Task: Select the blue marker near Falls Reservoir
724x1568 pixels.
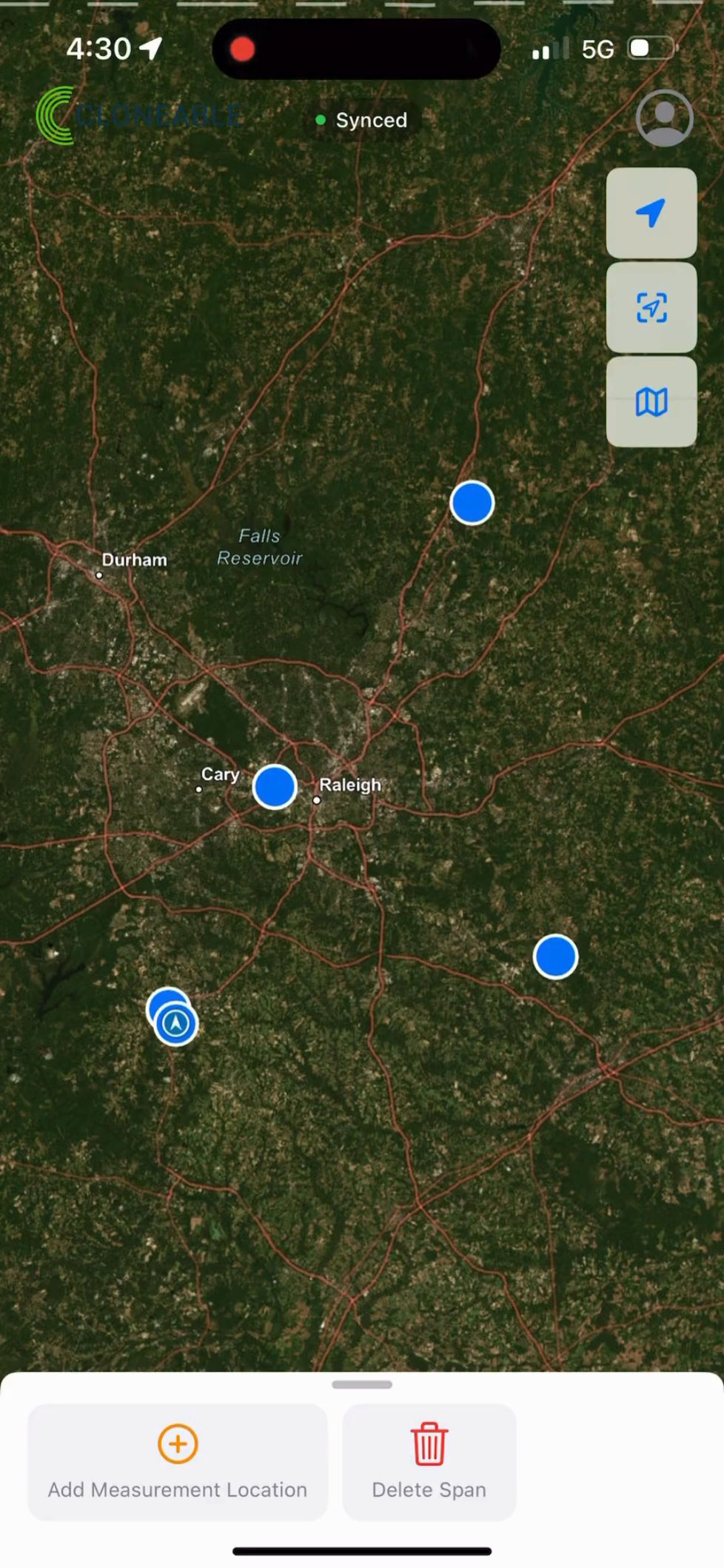Action: 472,503
